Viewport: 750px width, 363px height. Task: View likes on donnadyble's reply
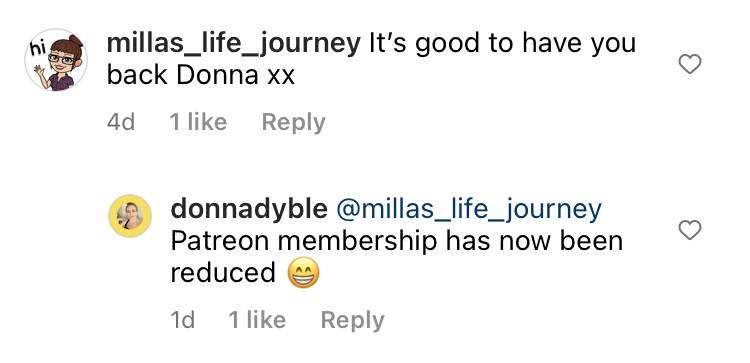point(257,320)
